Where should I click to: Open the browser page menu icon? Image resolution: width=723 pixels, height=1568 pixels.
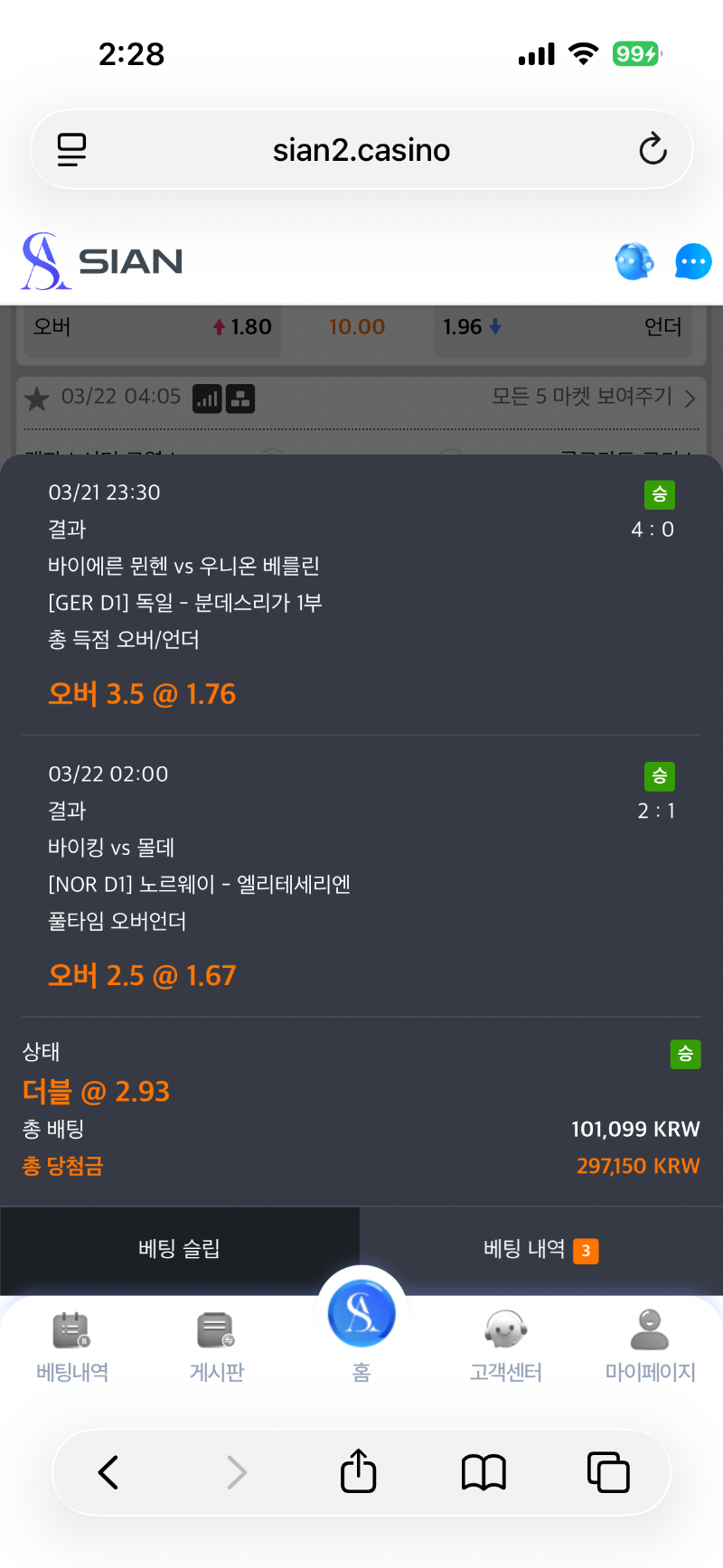(x=72, y=149)
